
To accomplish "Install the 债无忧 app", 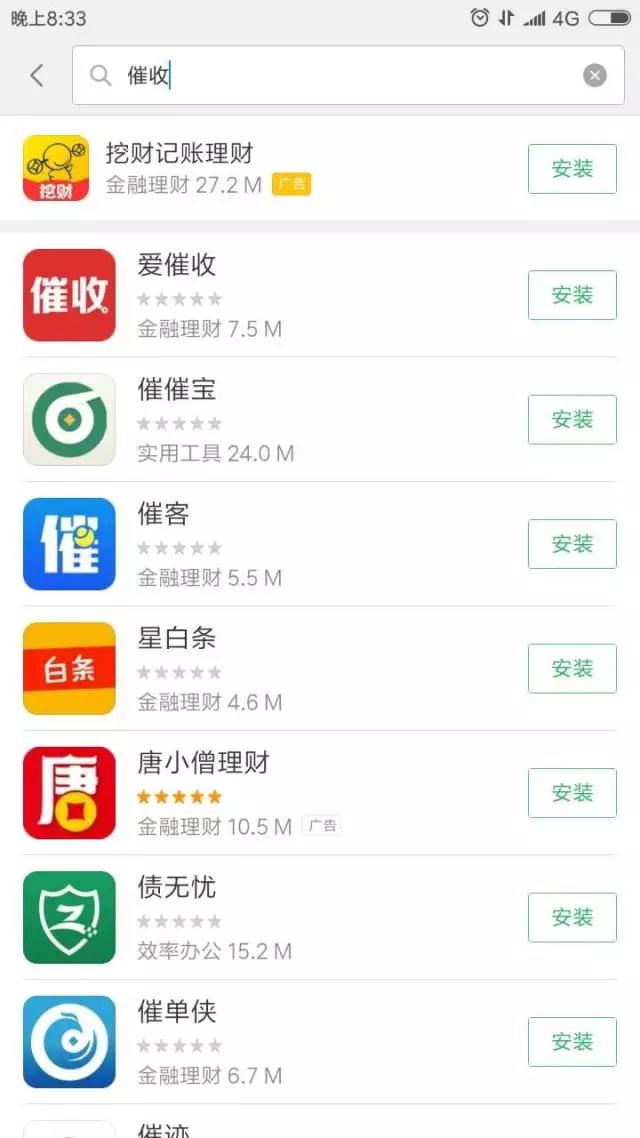I will coord(572,917).
